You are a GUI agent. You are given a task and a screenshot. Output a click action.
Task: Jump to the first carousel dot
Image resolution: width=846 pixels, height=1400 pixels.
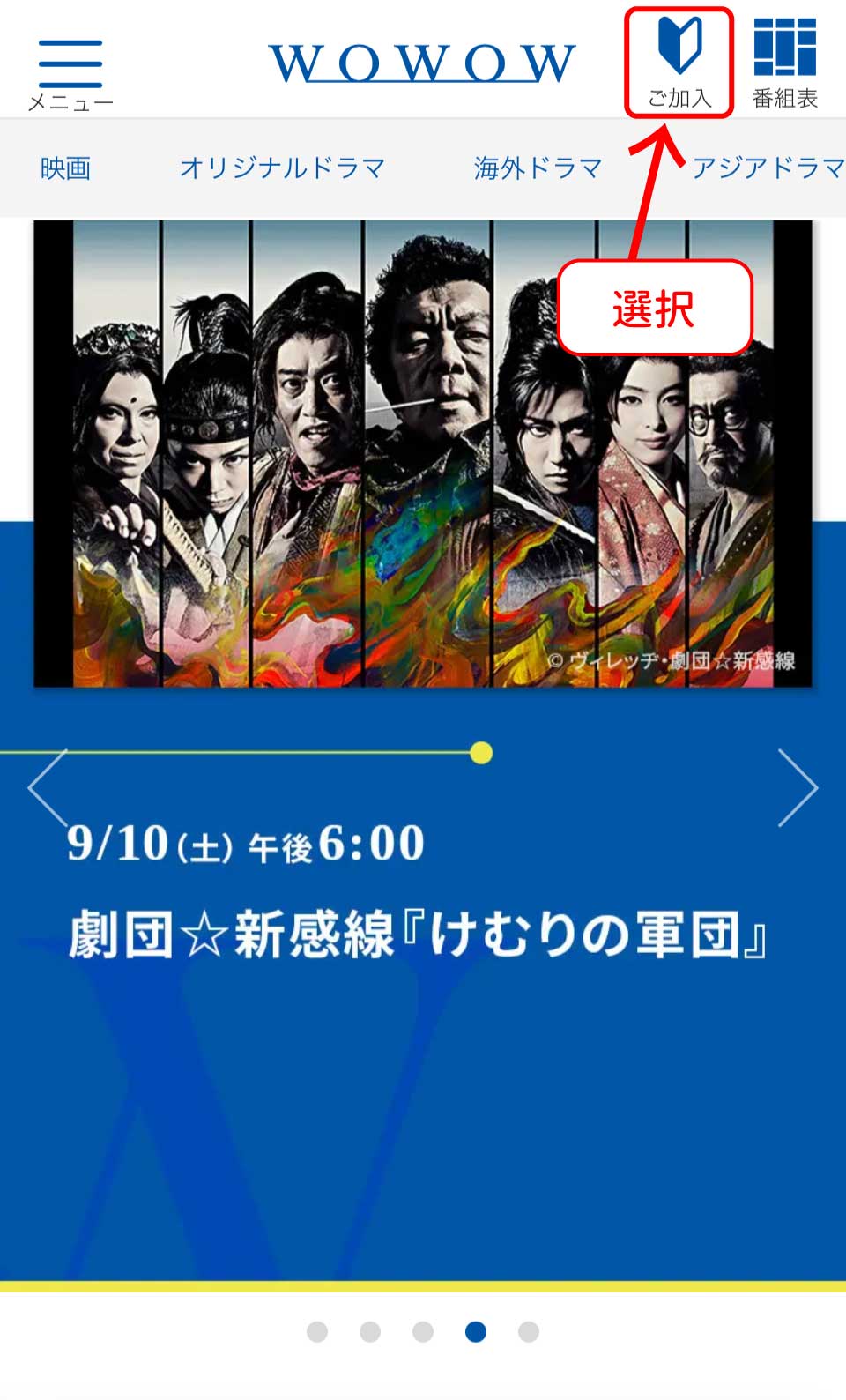coord(317,1331)
